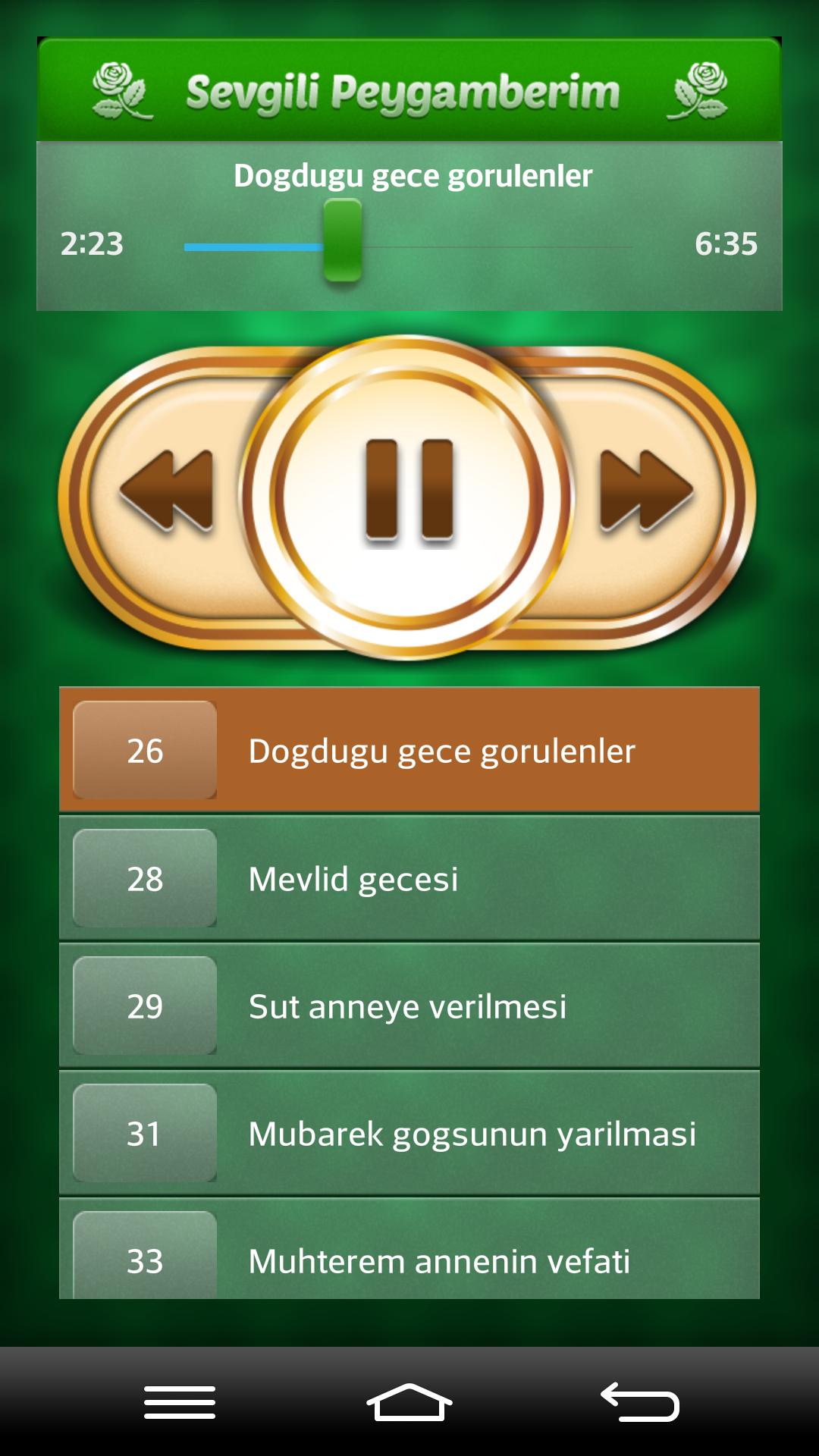Play track 29 Sut anneye verilmesi

tap(409, 1006)
